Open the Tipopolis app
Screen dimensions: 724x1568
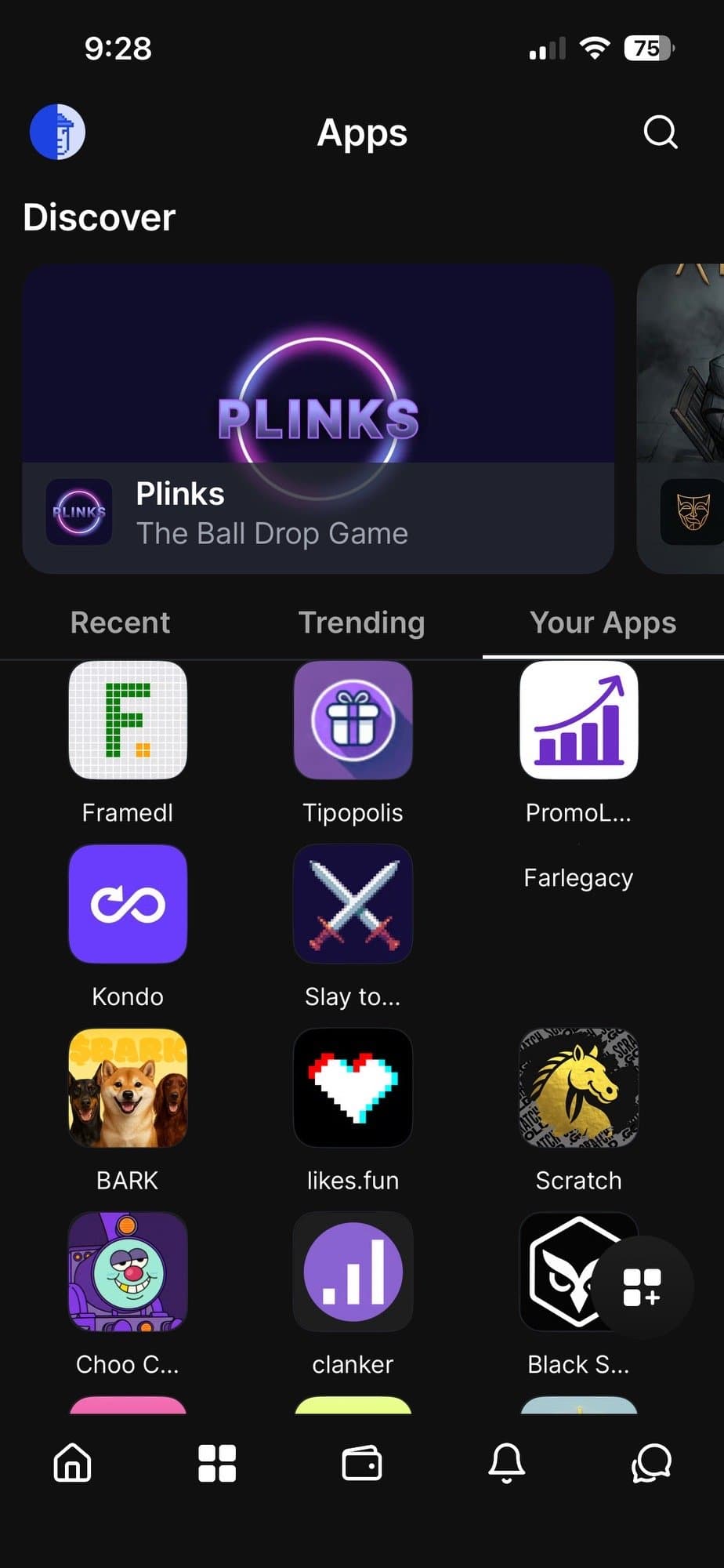tap(353, 720)
